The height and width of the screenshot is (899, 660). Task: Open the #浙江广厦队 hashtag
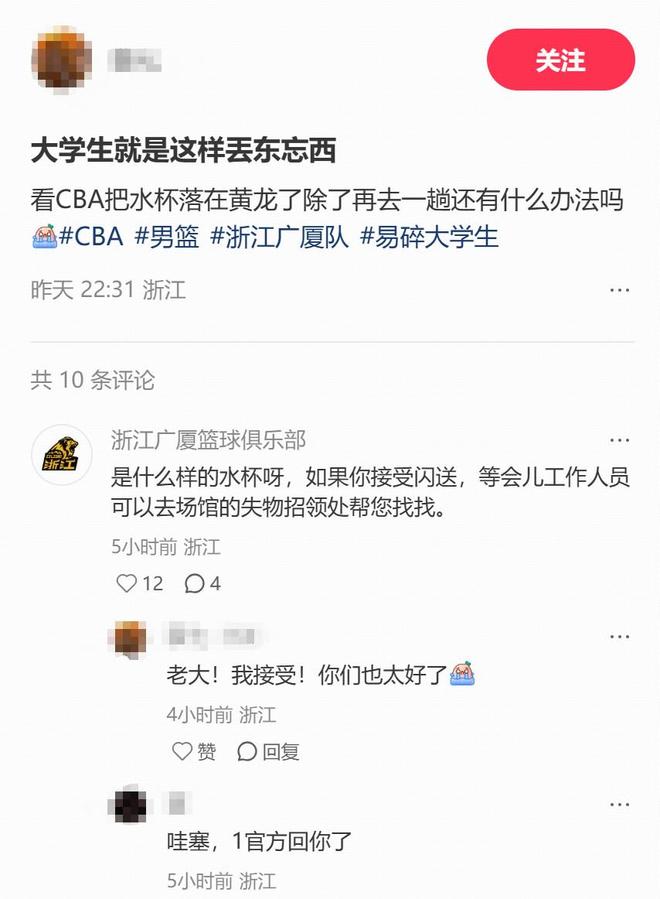[x=278, y=237]
